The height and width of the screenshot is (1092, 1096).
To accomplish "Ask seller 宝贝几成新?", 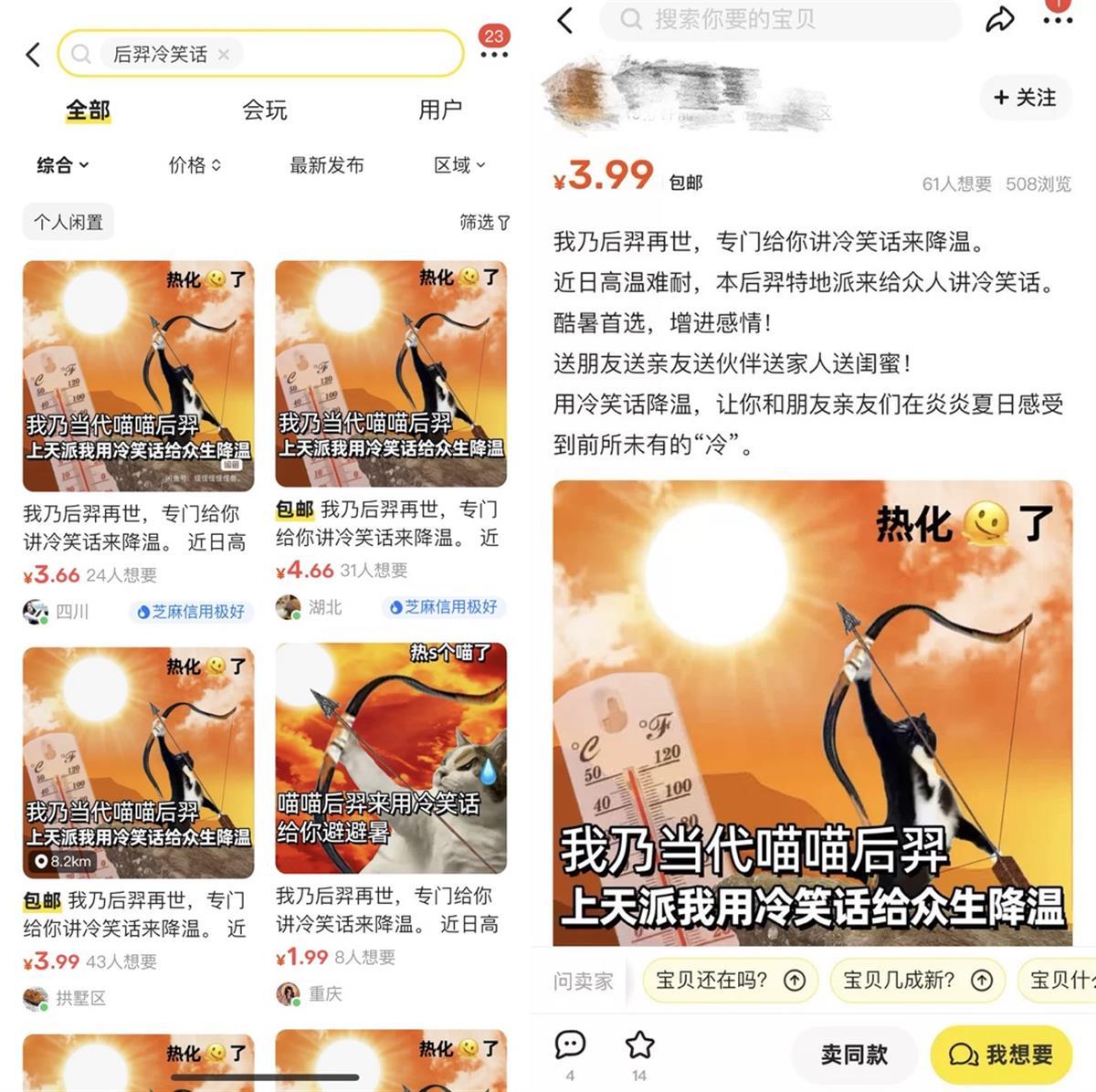I will tap(917, 980).
